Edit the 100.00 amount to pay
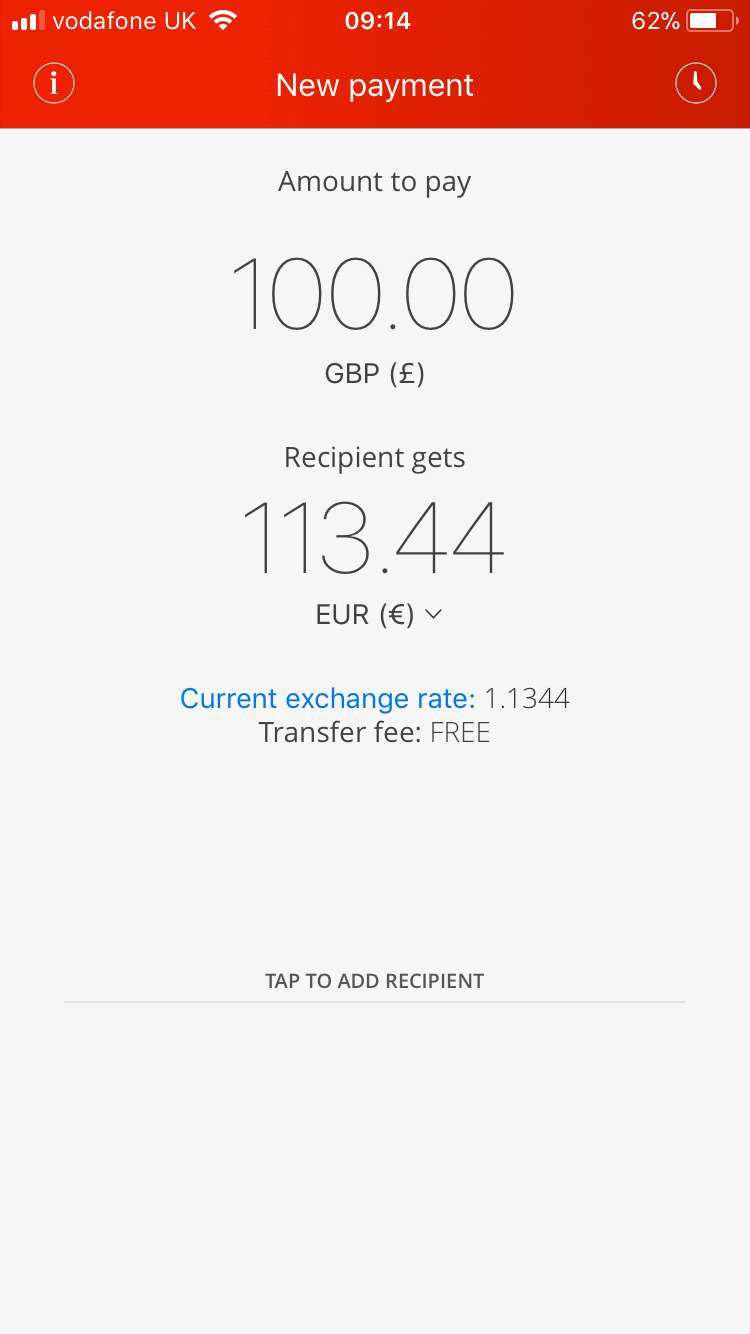Image resolution: width=750 pixels, height=1334 pixels. pos(374,294)
